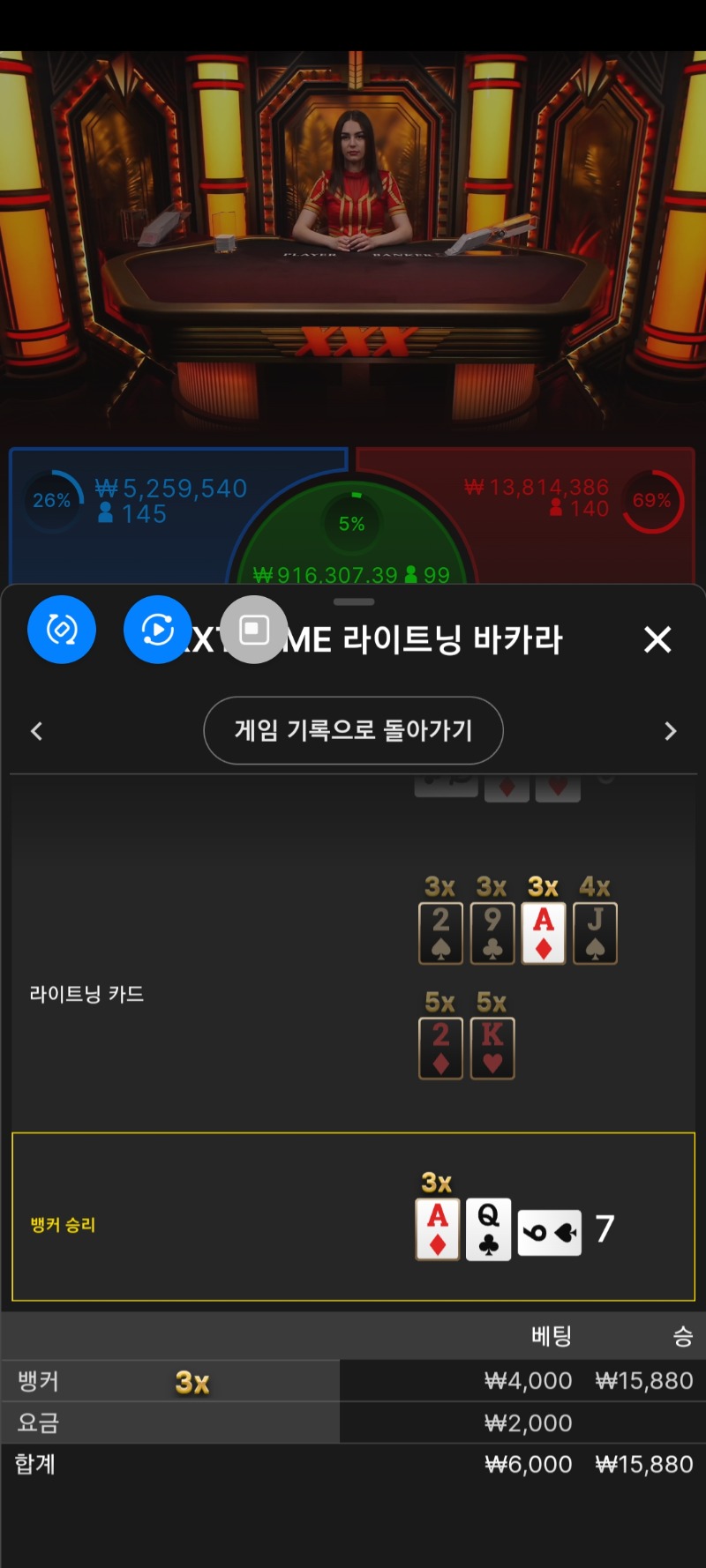Tap the blue rotate screen icon
Viewport: 706px width, 1568px height.
click(62, 630)
